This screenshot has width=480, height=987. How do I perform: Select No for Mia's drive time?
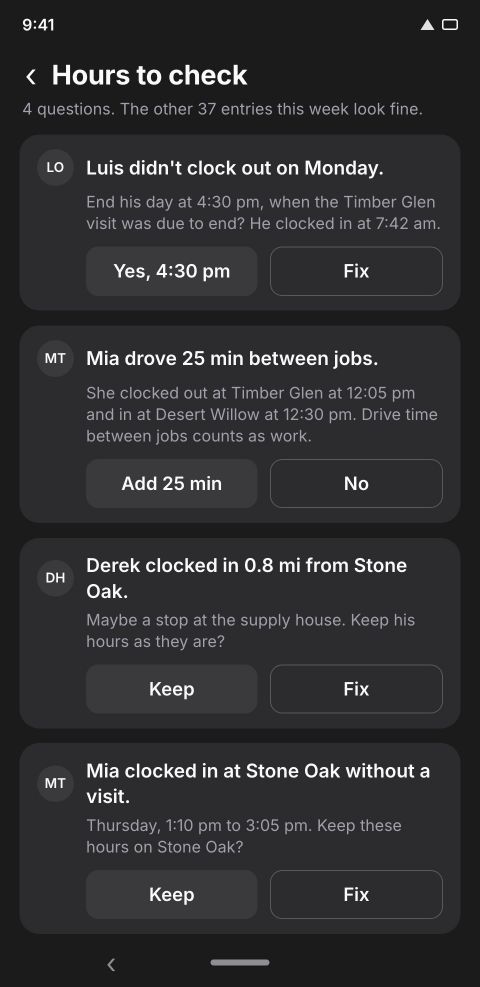click(356, 483)
